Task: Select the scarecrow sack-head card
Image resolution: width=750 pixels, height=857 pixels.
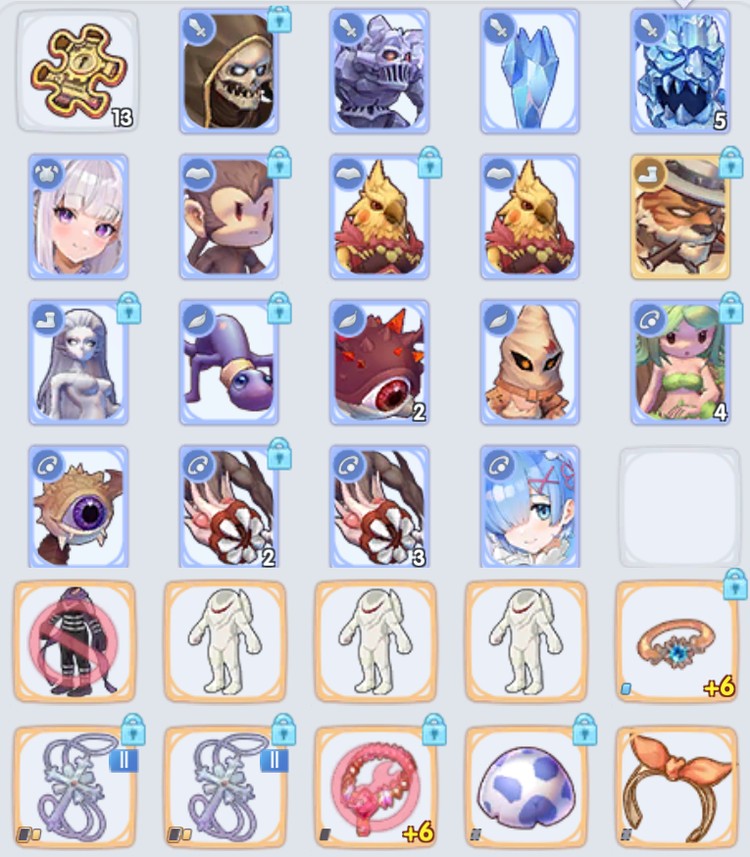Action: (x=529, y=362)
